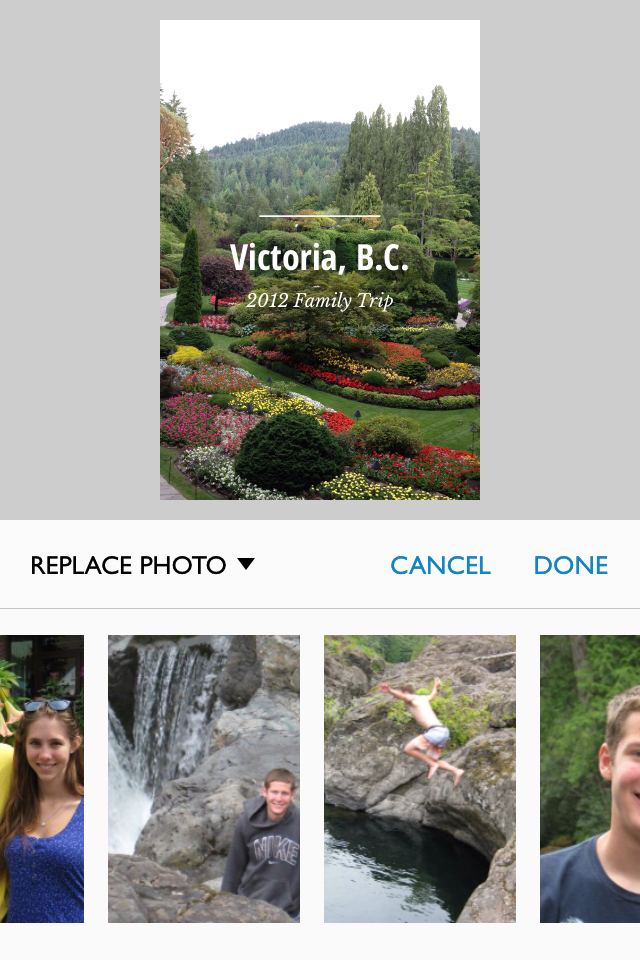Image resolution: width=640 pixels, height=960 pixels.
Task: Pick the photo of woman in blue top
Action: coord(42,778)
